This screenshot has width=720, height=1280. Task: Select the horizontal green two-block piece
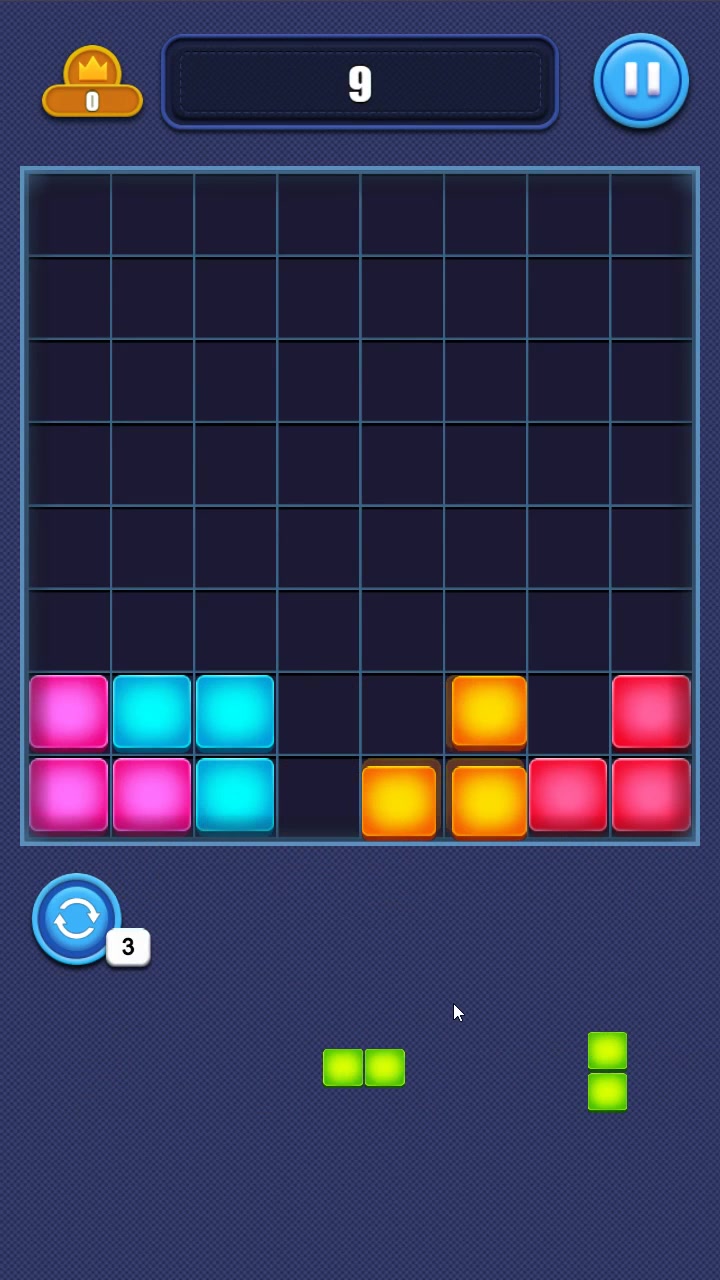(364, 1067)
